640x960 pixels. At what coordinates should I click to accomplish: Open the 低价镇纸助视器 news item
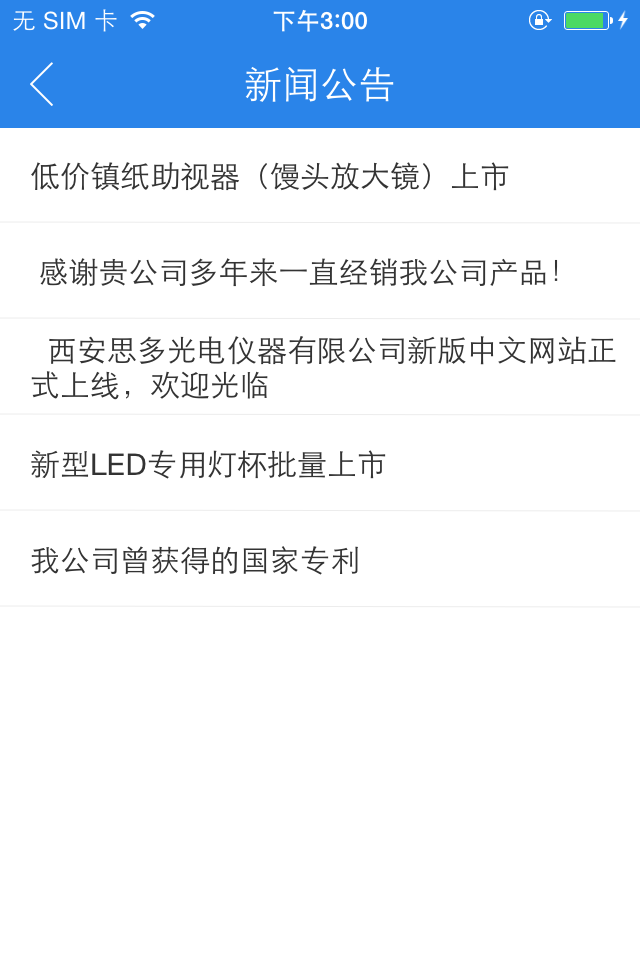tap(270, 177)
